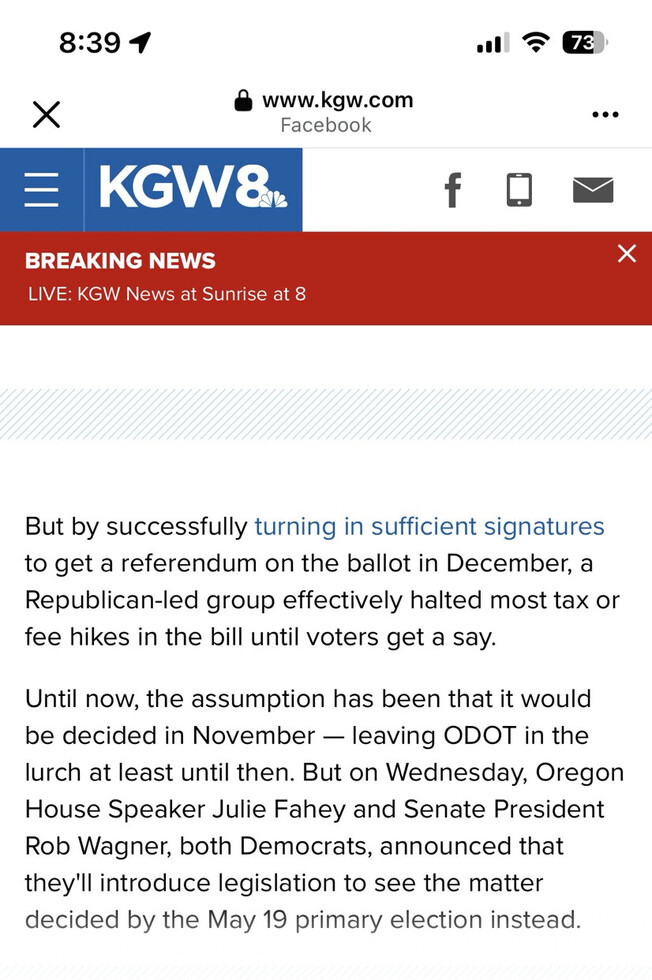Close the in-app browser
652x980 pixels.
[46, 115]
